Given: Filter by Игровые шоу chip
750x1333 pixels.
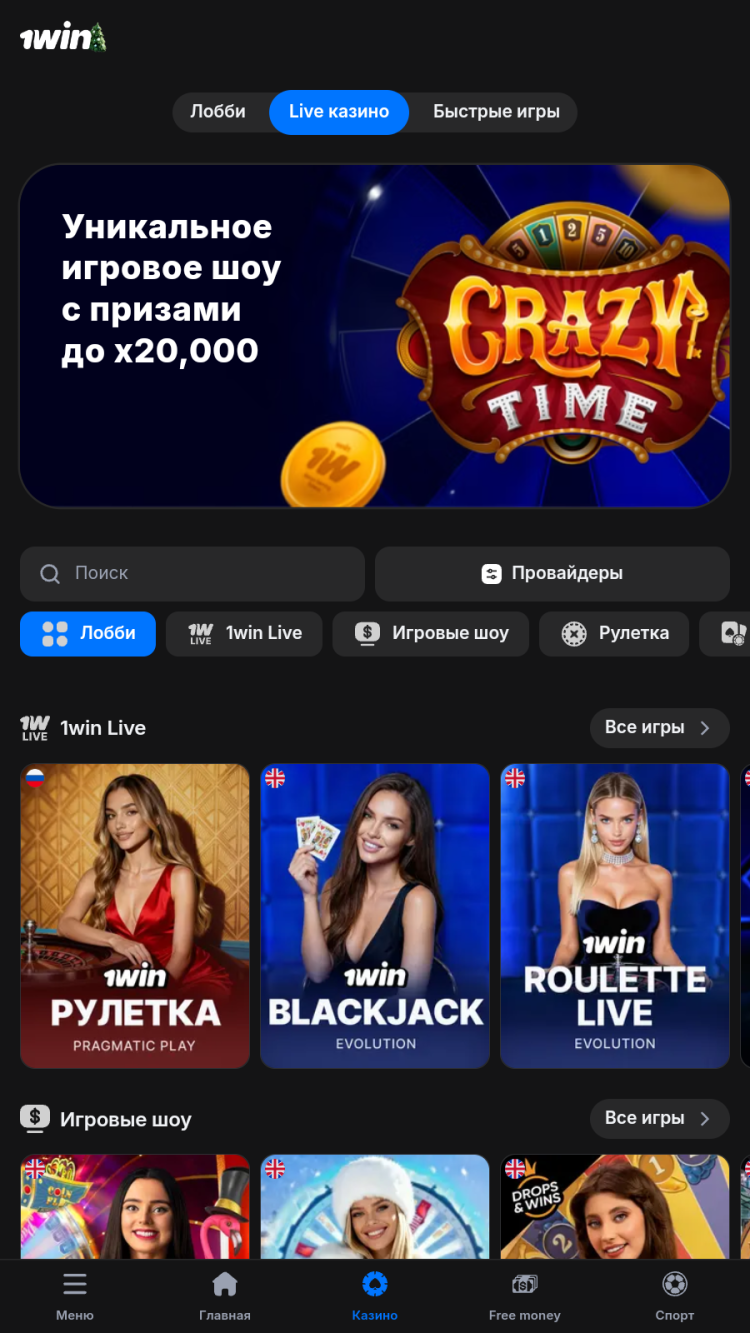Looking at the screenshot, I should click(430, 634).
